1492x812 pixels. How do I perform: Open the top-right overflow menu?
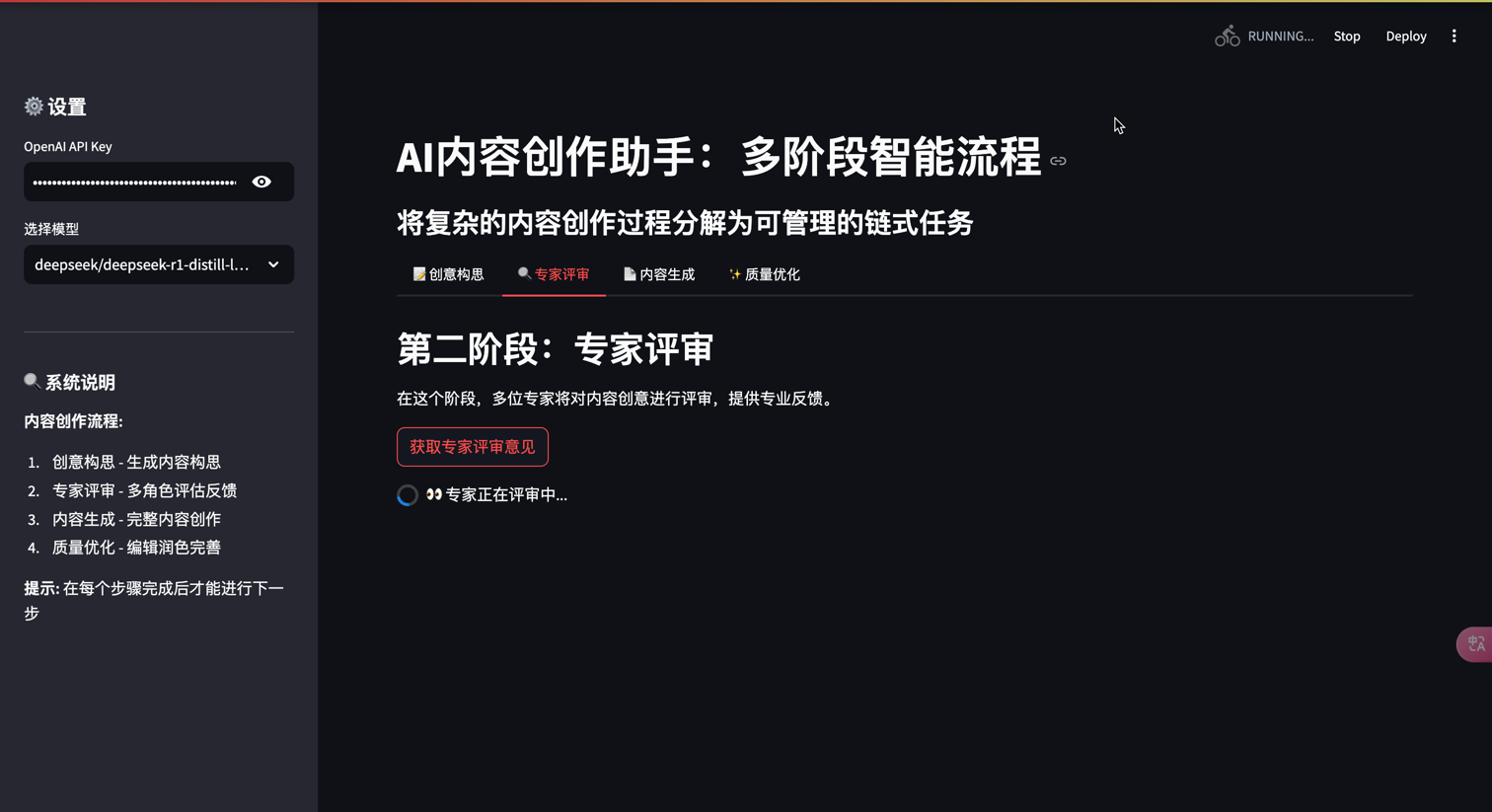tap(1454, 37)
